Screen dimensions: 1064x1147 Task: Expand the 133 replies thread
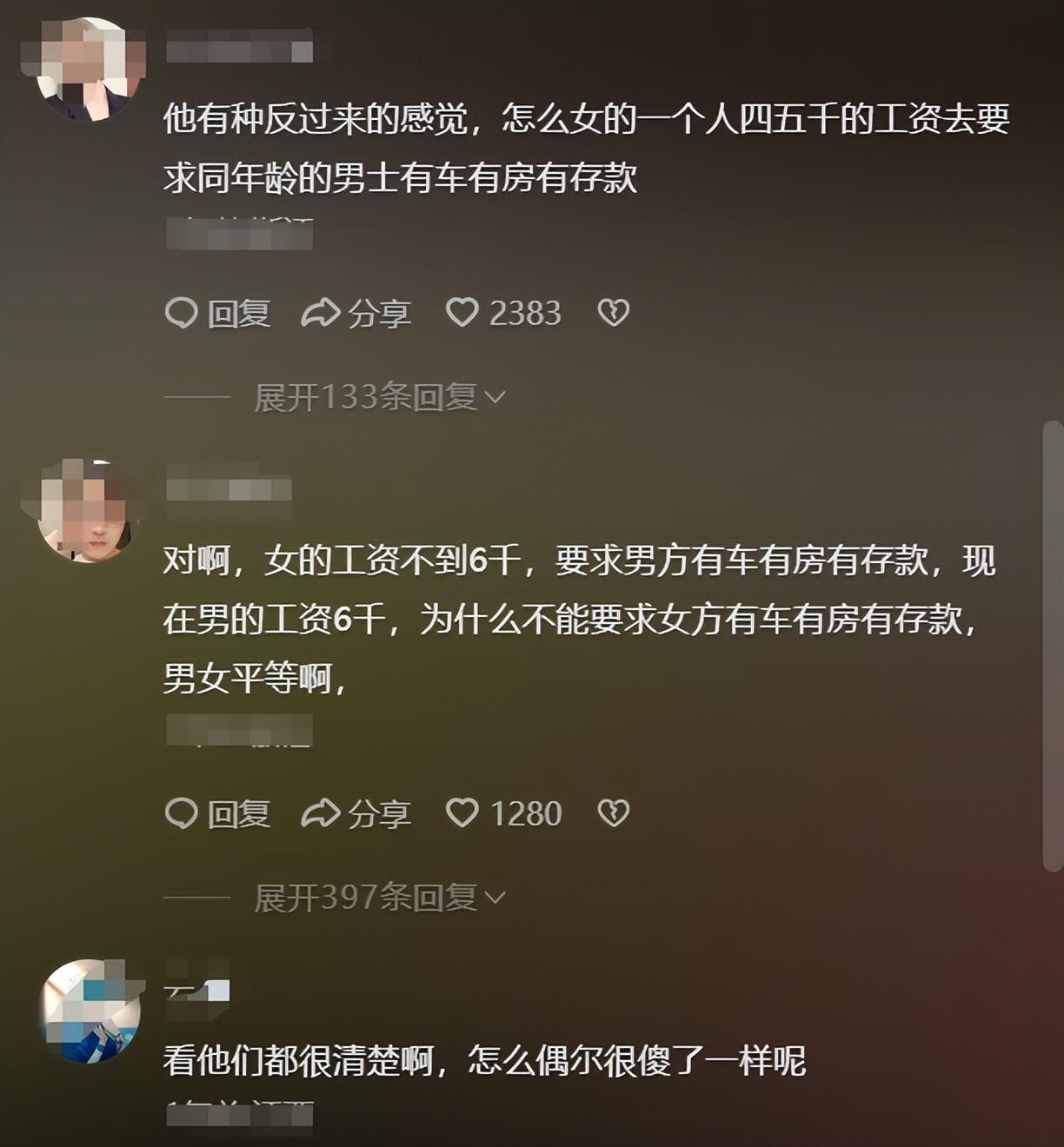coord(379,397)
